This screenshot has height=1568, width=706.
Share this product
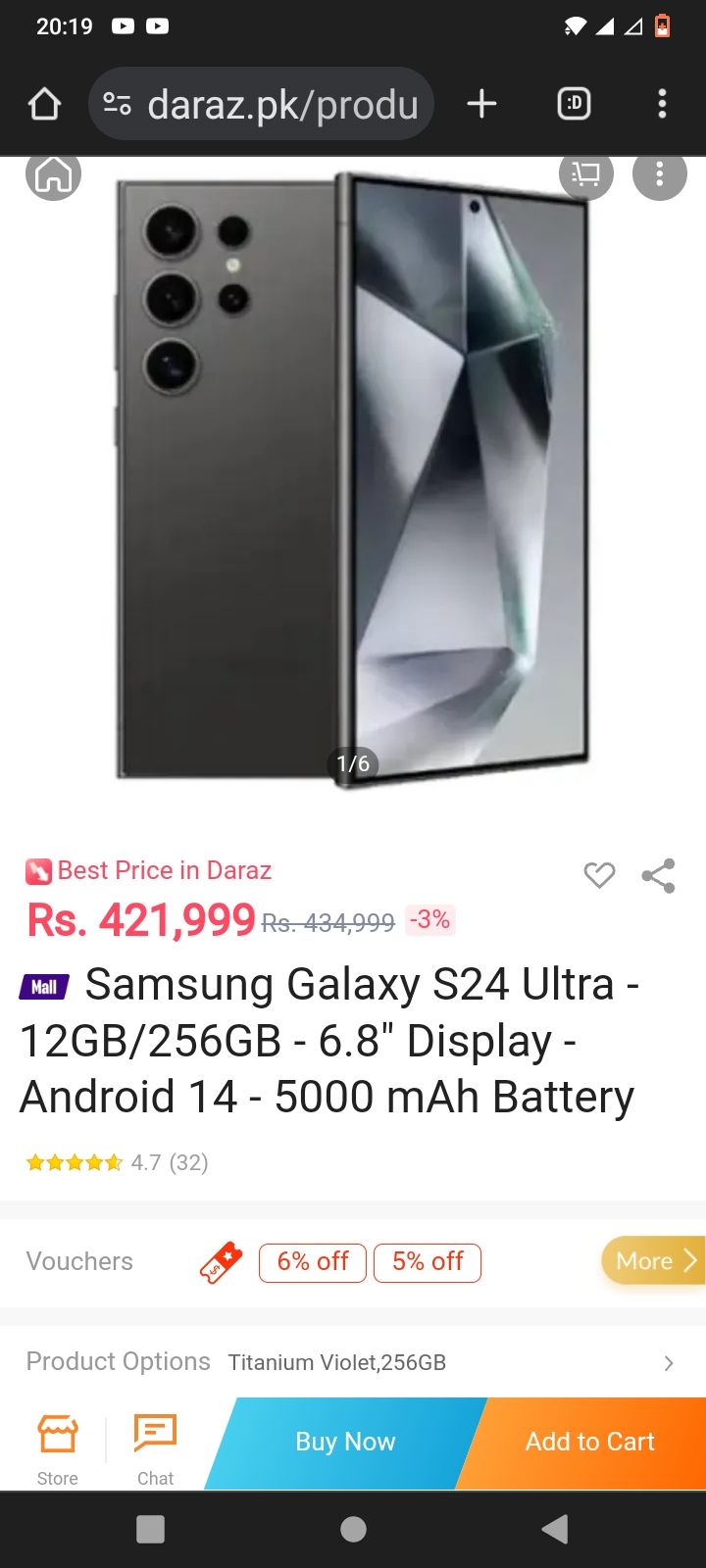pos(658,875)
